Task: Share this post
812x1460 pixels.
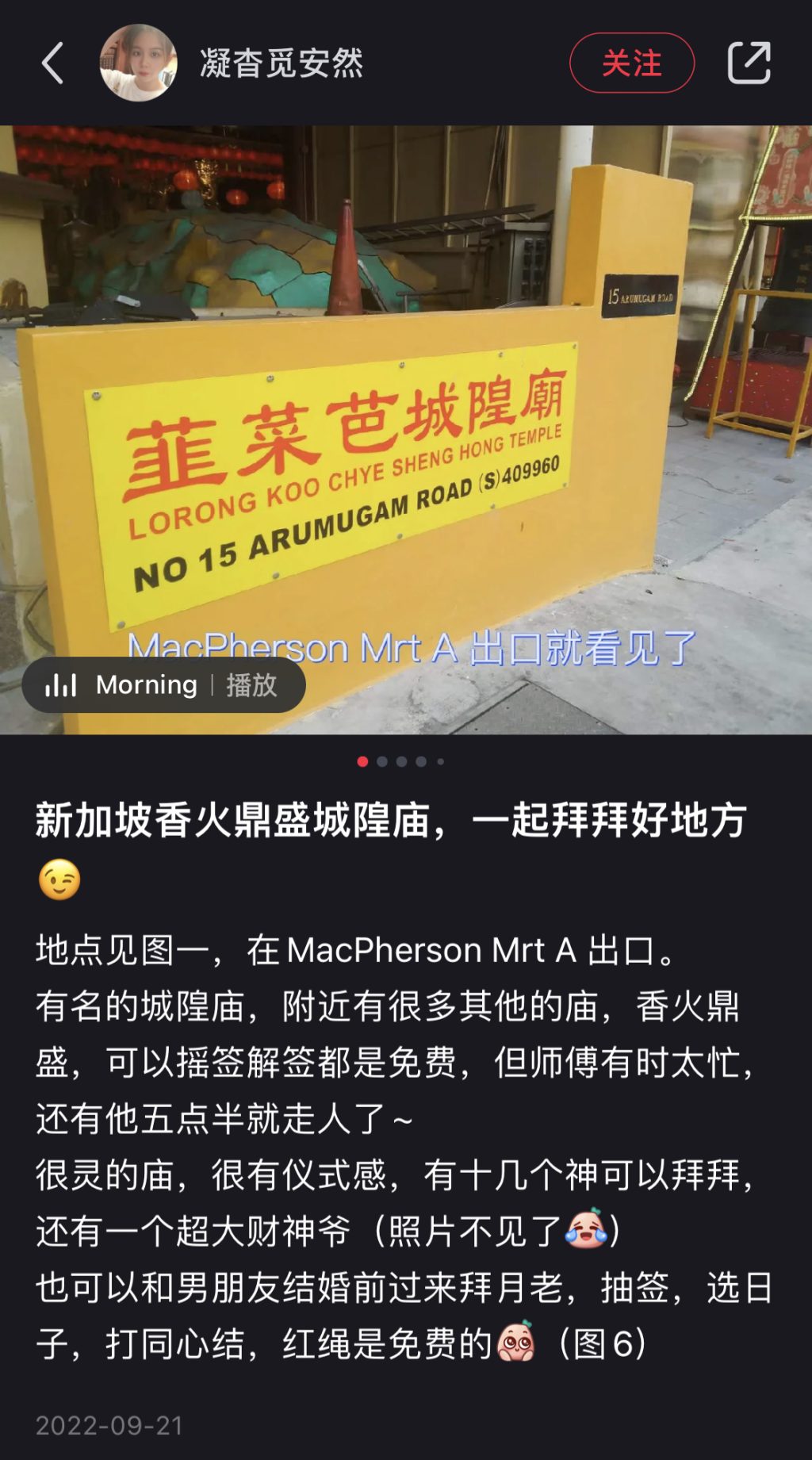Action: (749, 63)
